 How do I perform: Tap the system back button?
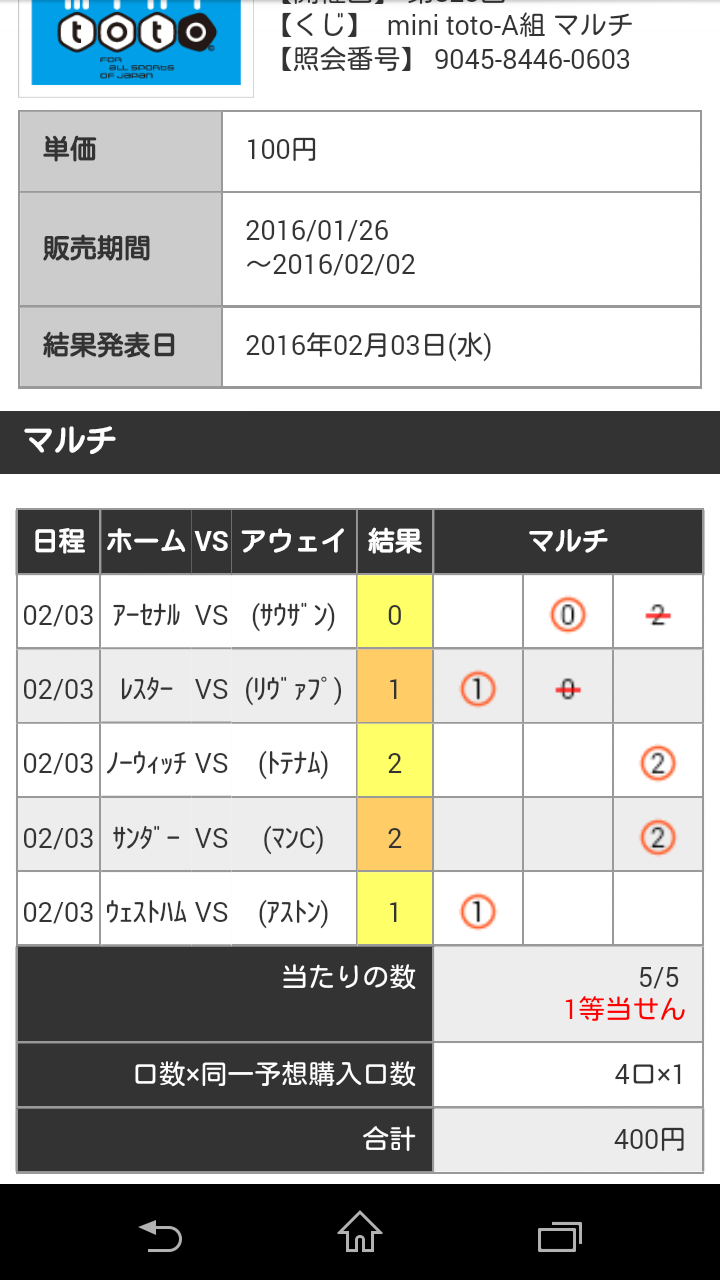[x=160, y=1236]
